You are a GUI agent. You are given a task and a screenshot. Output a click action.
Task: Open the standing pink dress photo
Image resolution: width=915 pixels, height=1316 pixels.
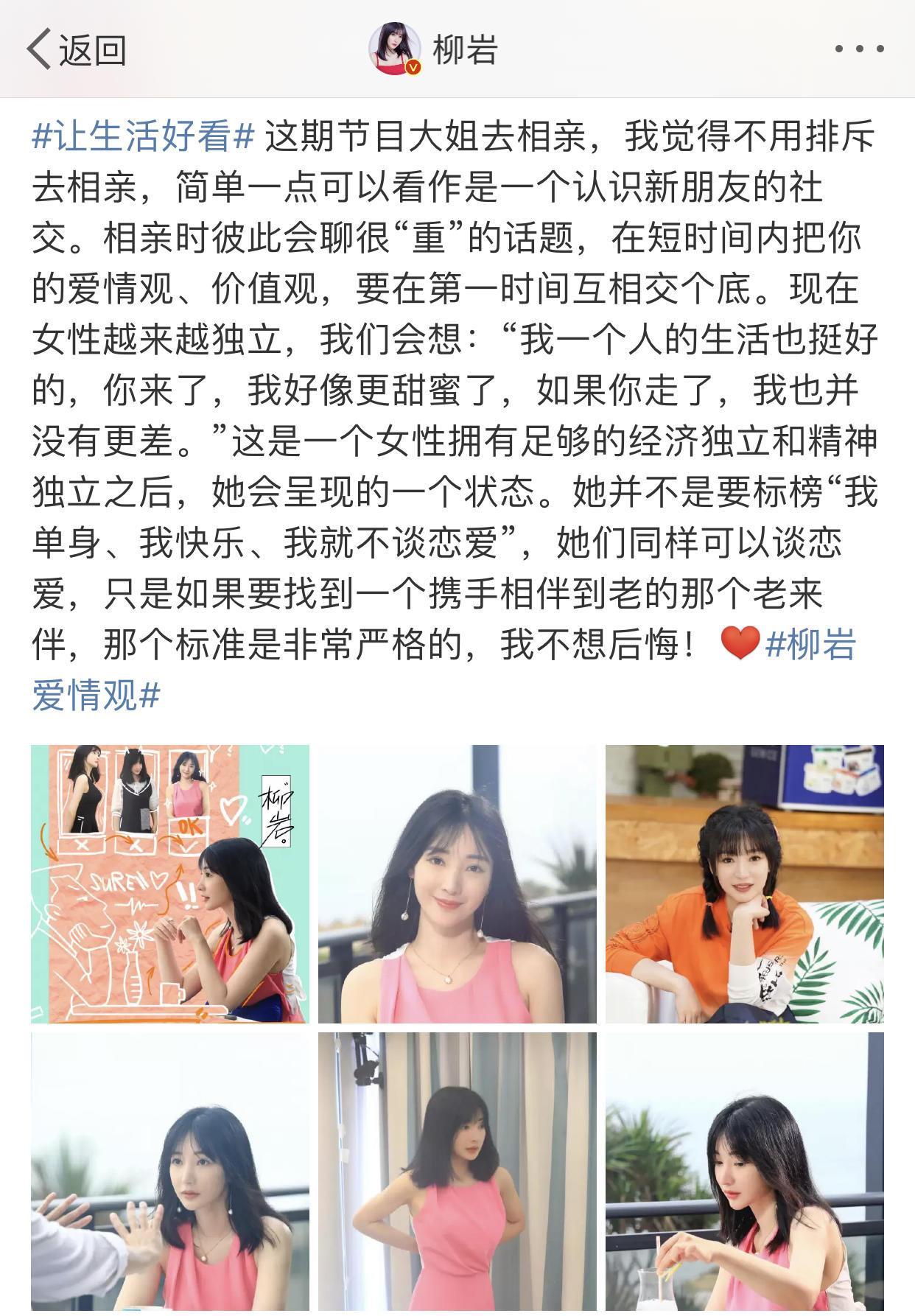pos(457,1170)
